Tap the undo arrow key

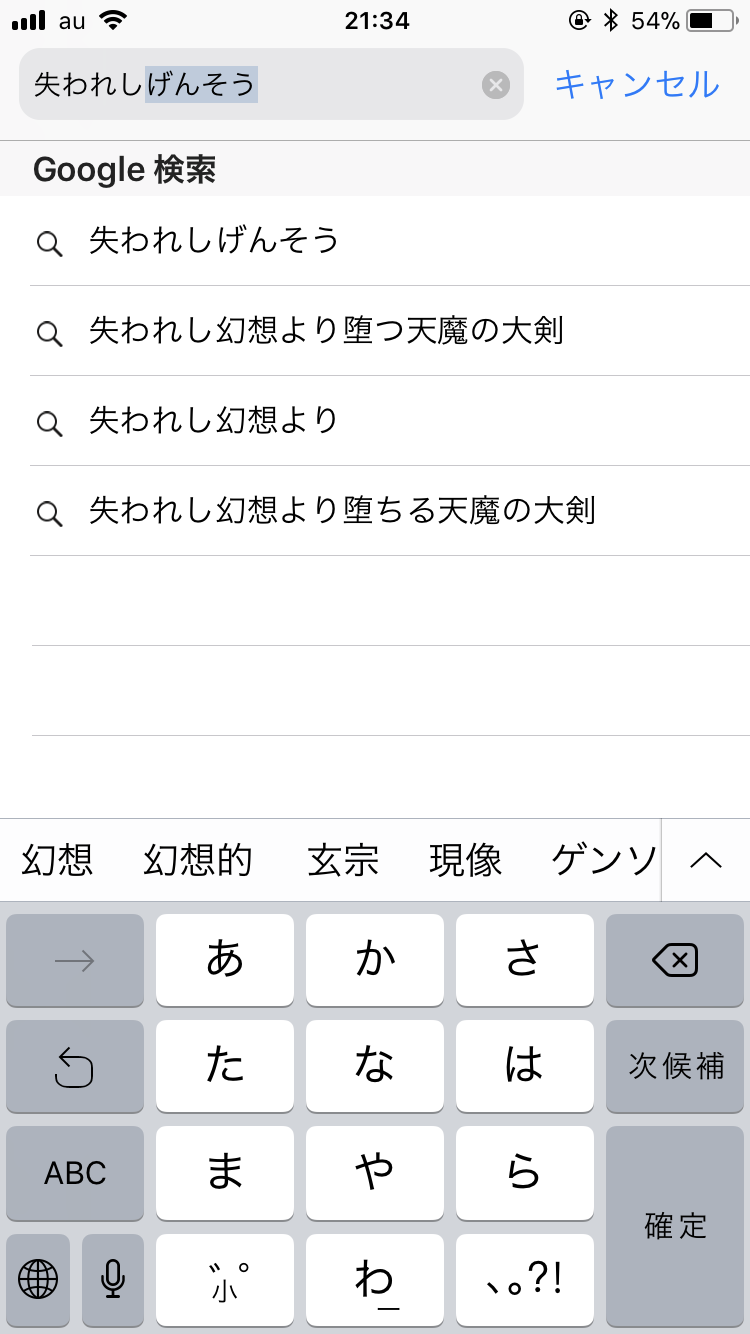[75, 1066]
